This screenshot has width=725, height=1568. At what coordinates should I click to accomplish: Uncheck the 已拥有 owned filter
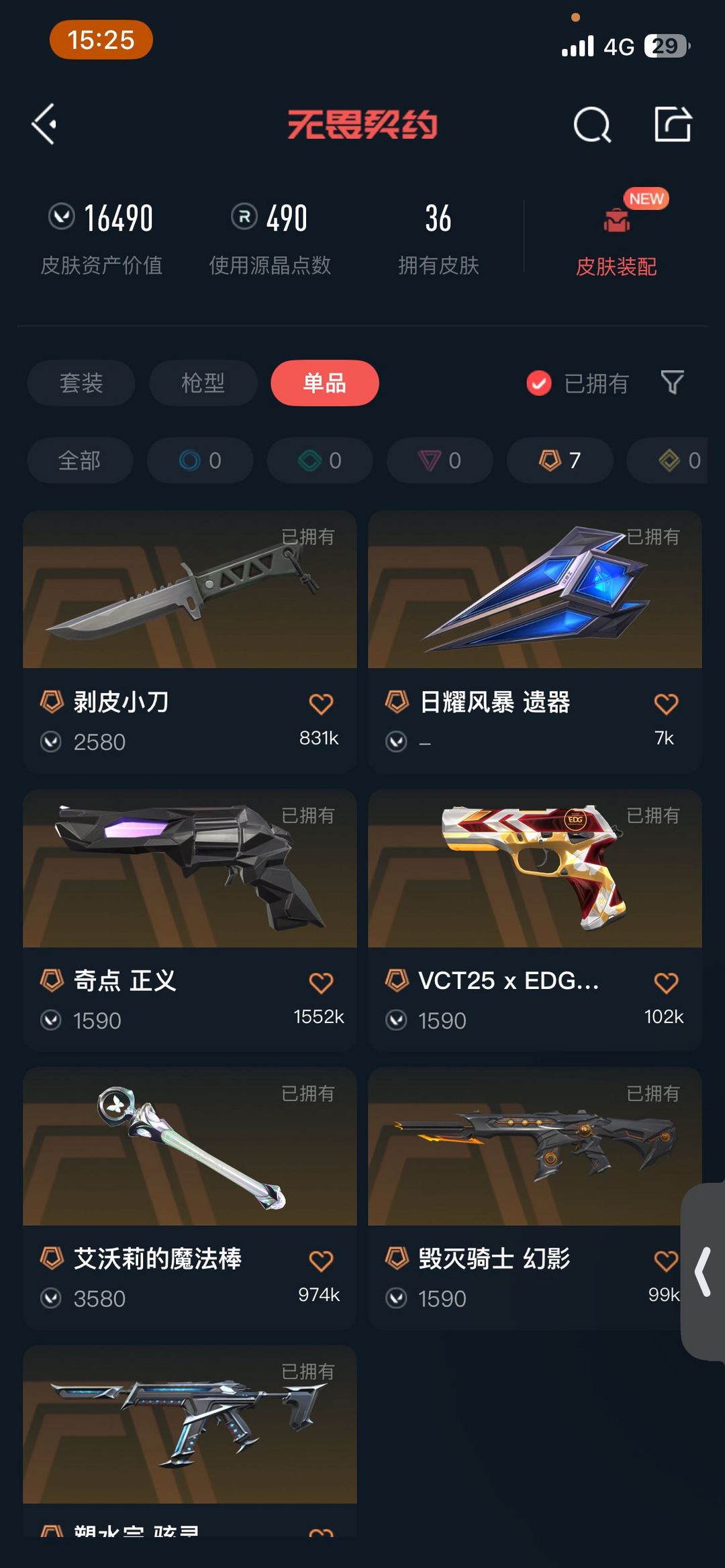click(539, 383)
